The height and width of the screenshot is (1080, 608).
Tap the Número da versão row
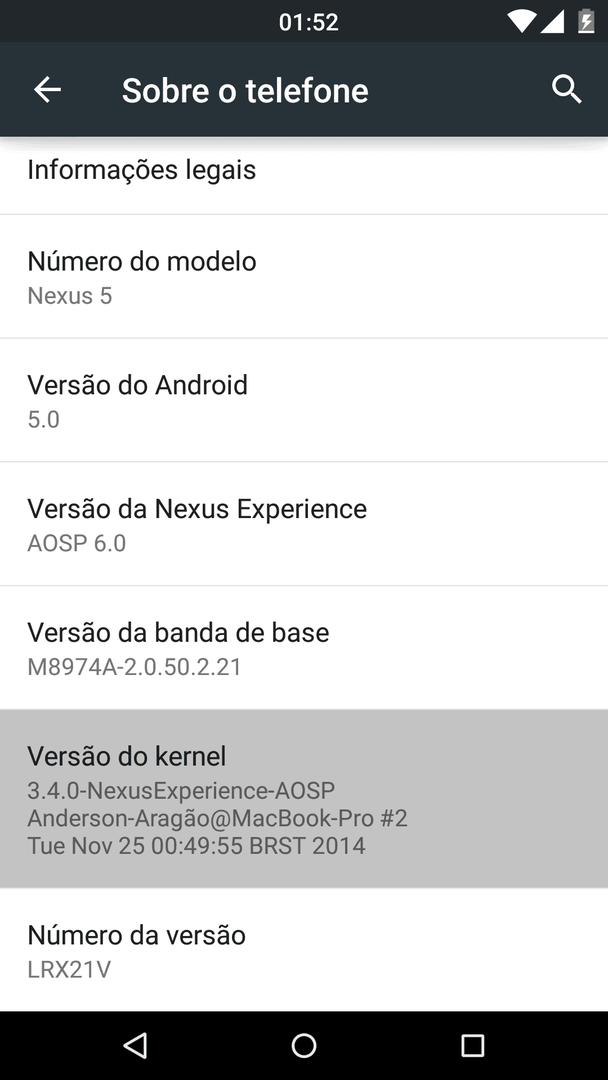point(304,950)
